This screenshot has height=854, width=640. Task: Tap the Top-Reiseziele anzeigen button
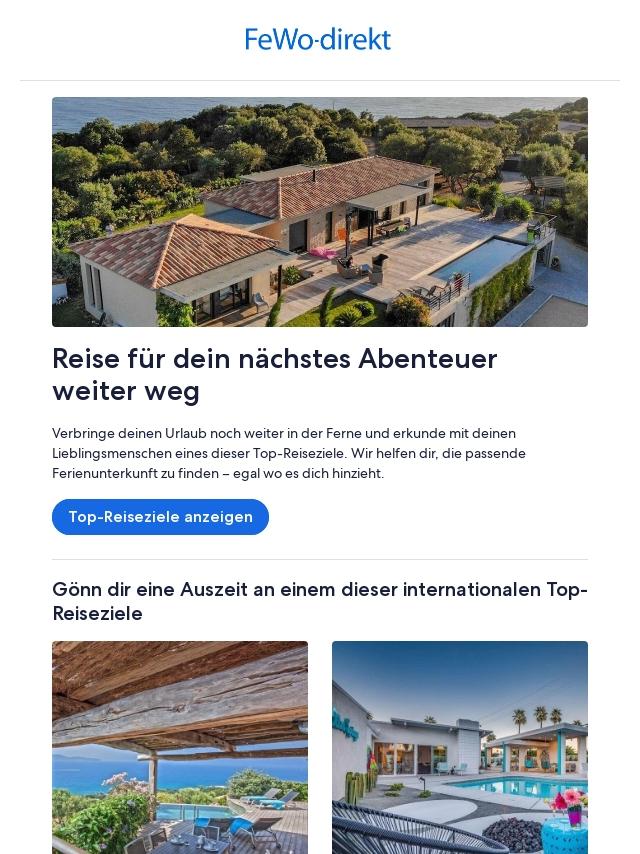coord(160,517)
